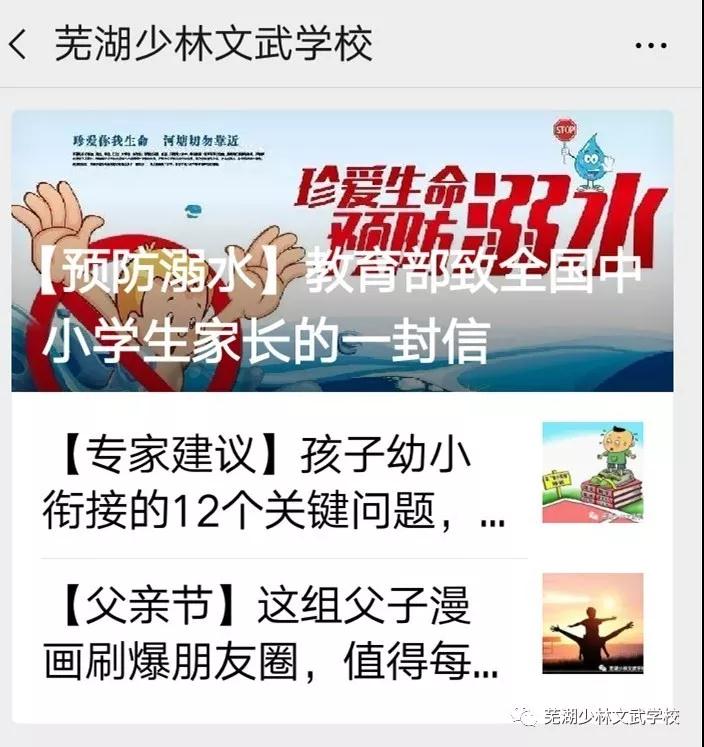Go back from 芜湖少林文武学校 page

tap(18, 45)
